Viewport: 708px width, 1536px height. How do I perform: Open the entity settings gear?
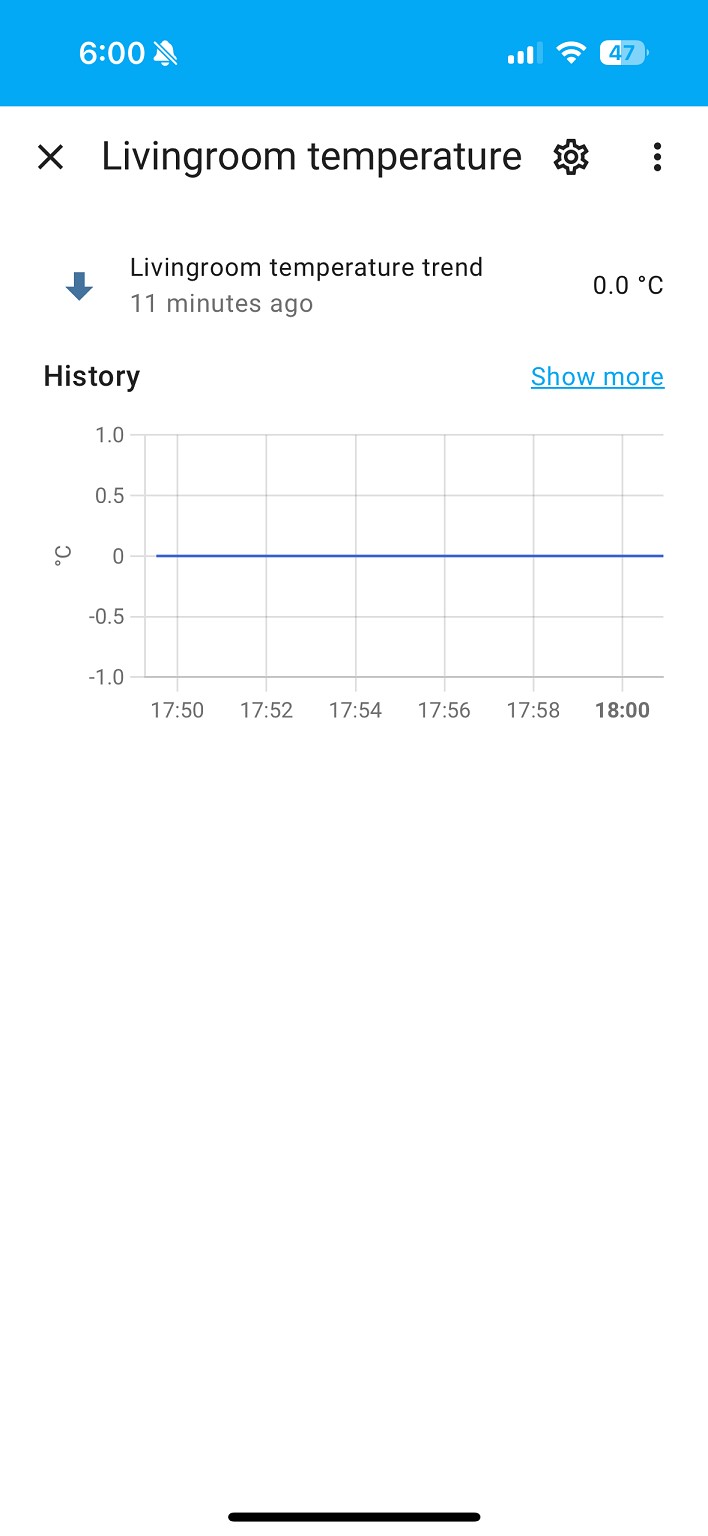click(571, 157)
